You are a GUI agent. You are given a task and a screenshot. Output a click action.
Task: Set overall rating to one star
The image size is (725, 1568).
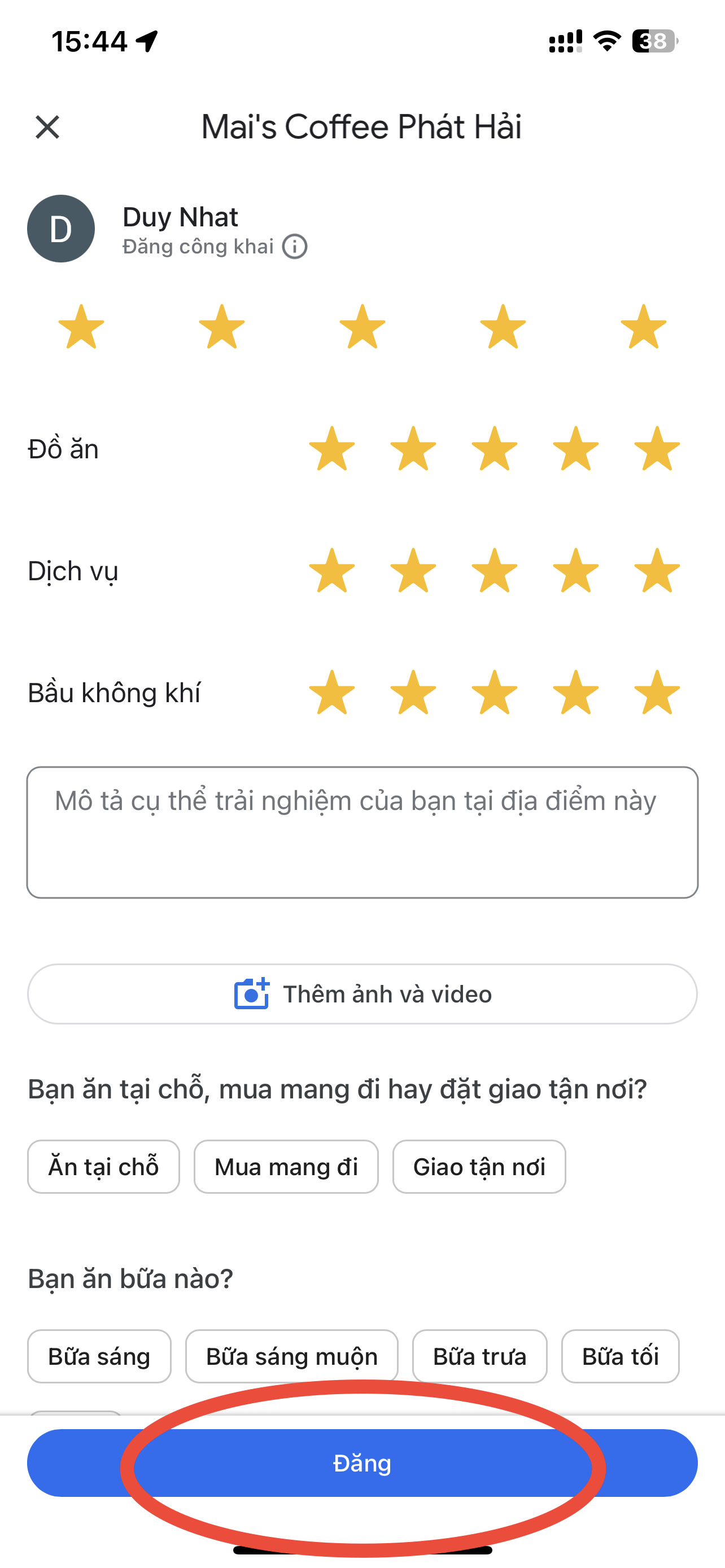(x=81, y=327)
